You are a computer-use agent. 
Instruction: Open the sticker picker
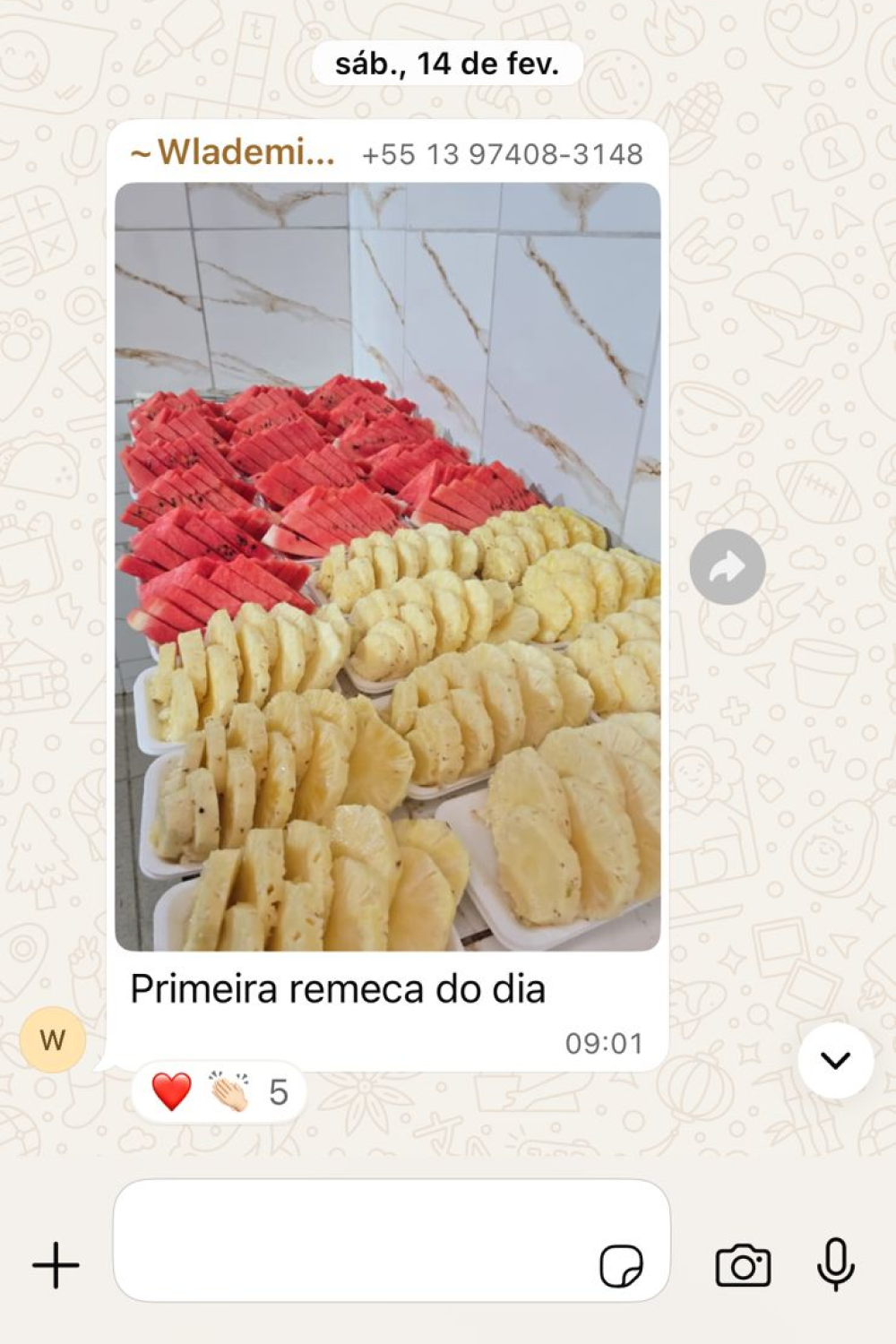tap(621, 1265)
